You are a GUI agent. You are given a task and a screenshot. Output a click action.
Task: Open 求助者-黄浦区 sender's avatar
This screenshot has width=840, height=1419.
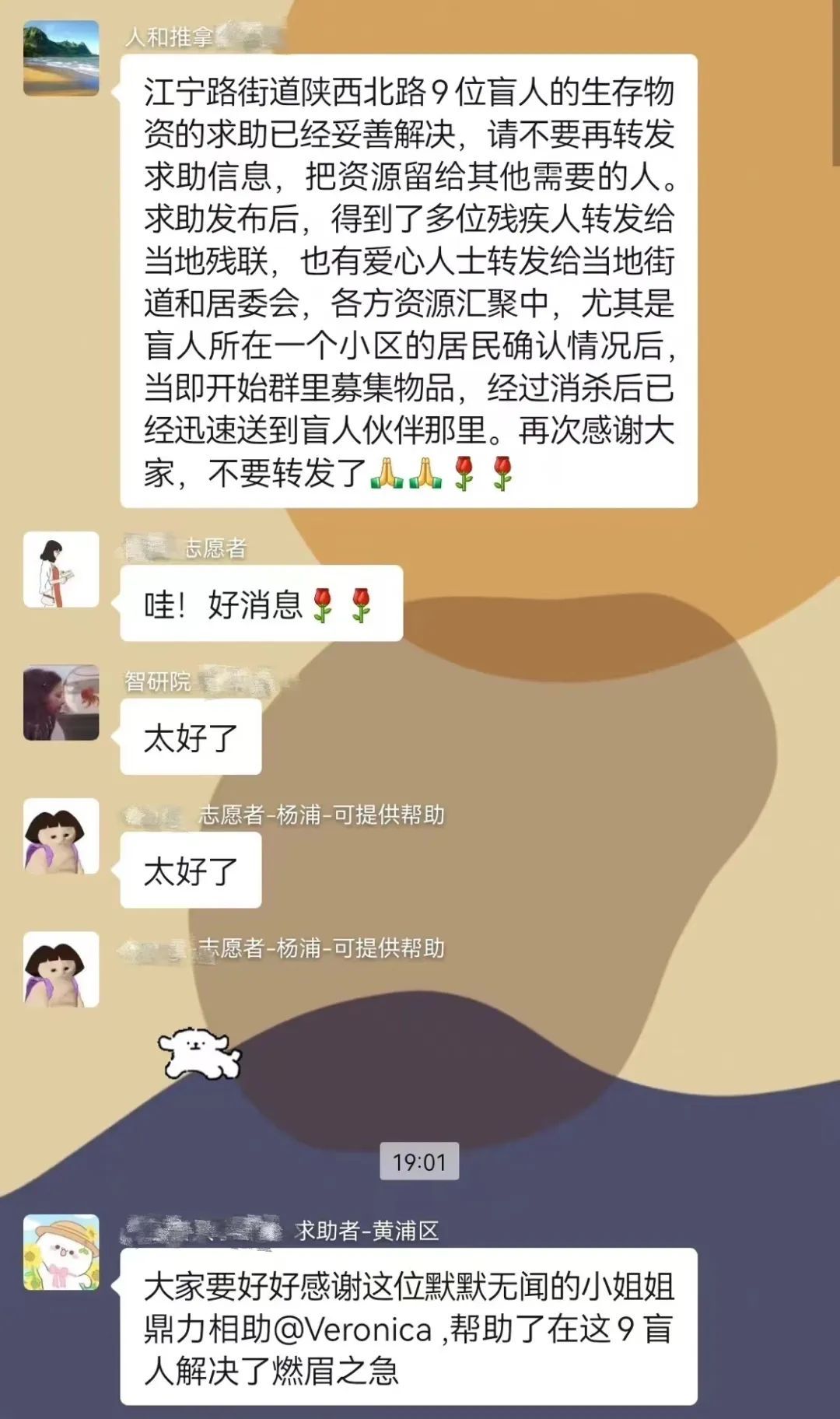pyautogui.click(x=61, y=1252)
